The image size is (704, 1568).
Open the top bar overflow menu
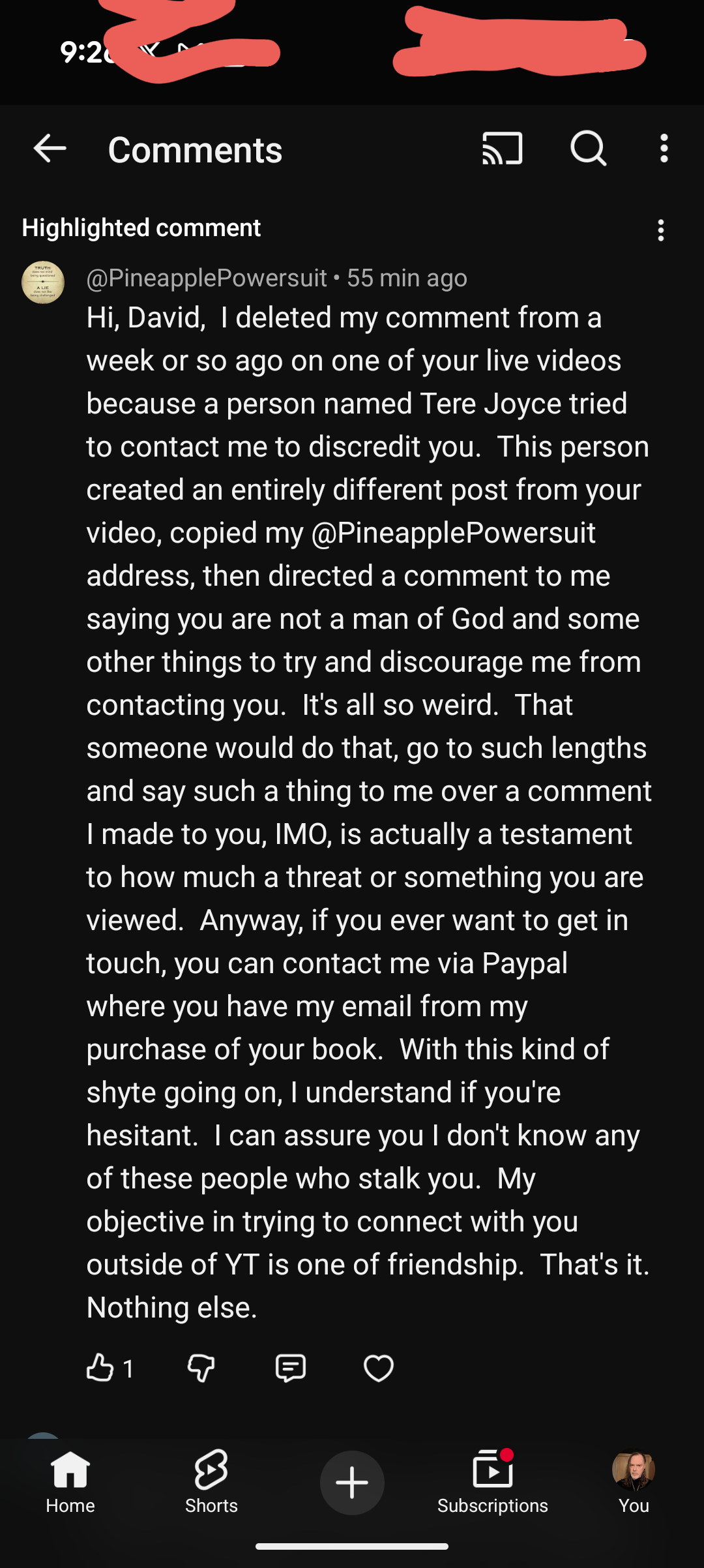(x=664, y=149)
